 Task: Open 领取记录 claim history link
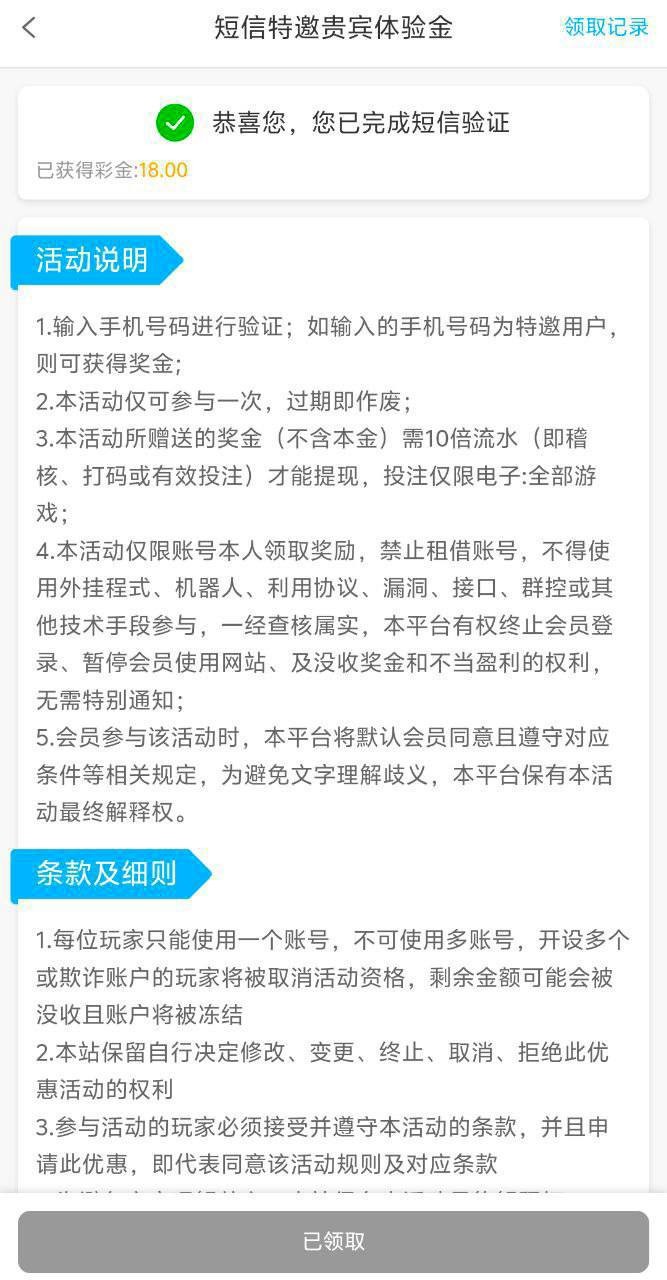pos(606,27)
